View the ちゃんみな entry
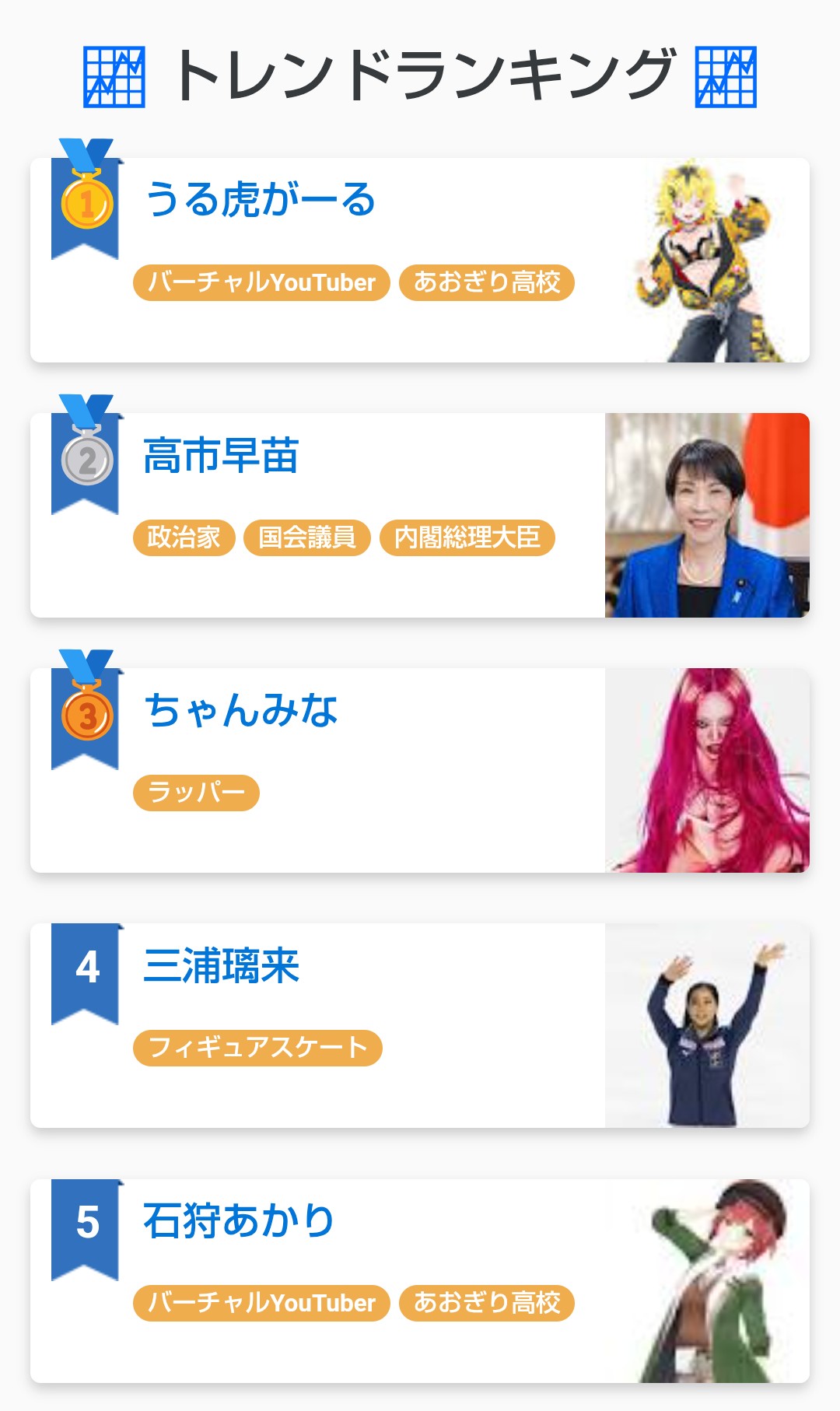This screenshot has width=840, height=1411. point(241,711)
